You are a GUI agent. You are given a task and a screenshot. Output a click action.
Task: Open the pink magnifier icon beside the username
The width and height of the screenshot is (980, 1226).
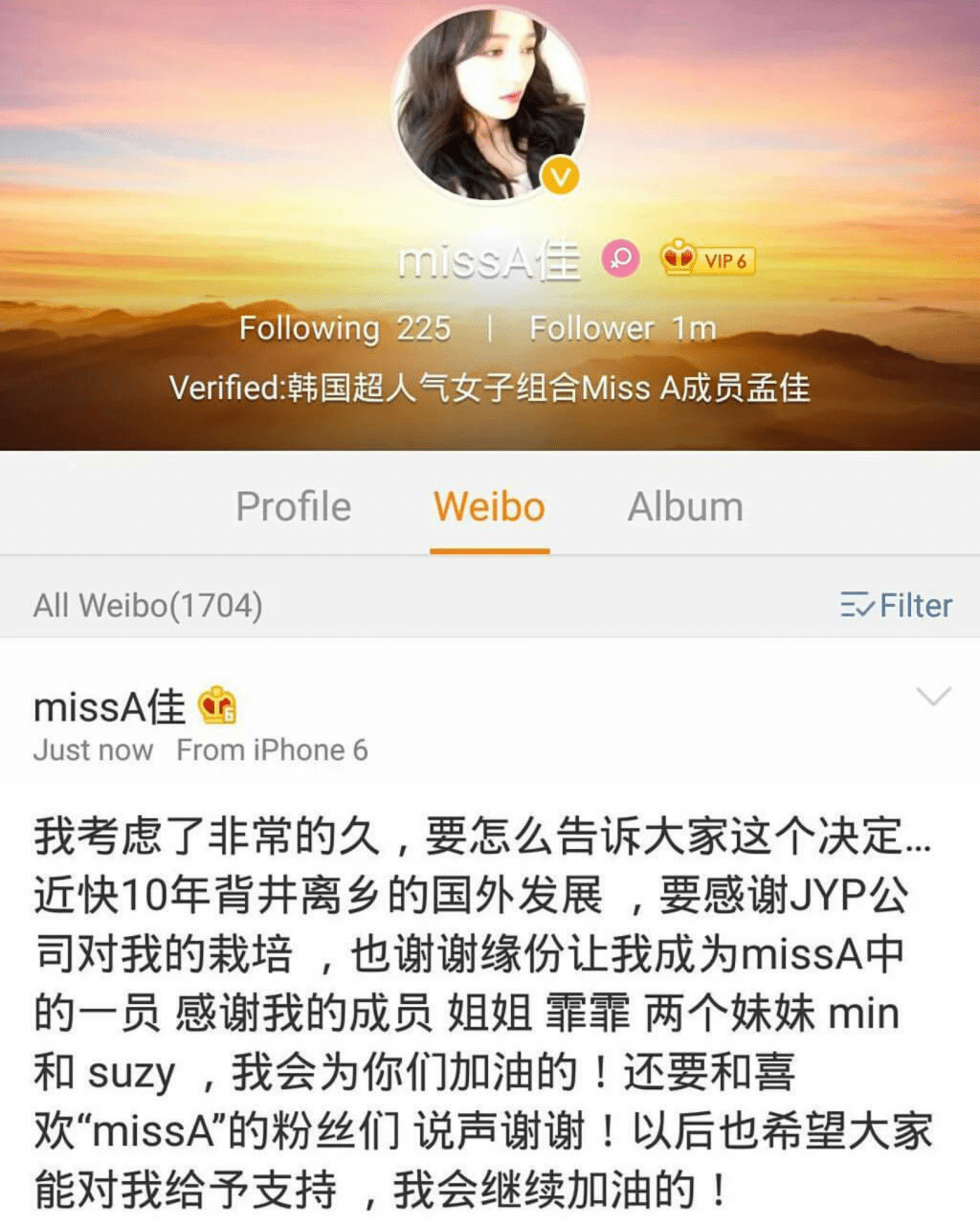click(x=620, y=259)
